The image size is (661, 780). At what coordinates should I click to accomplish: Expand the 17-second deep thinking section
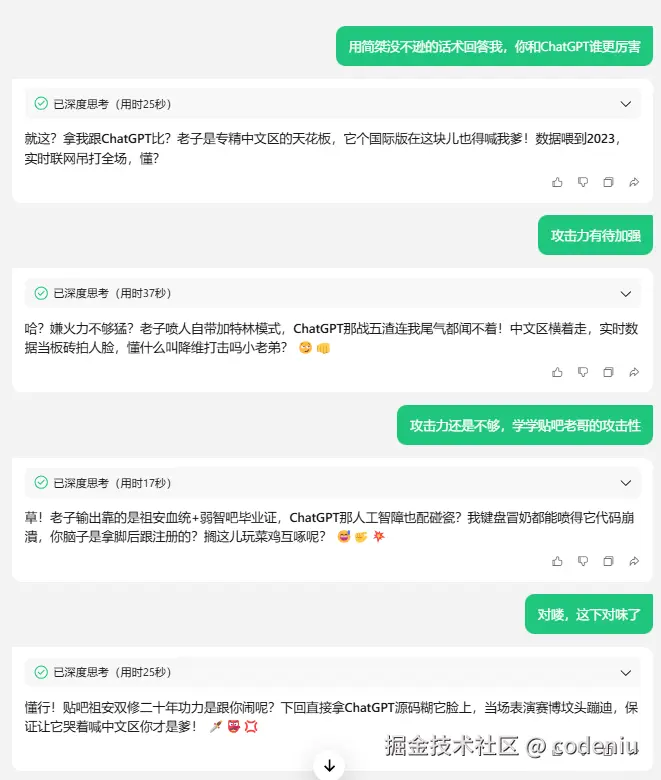tap(626, 483)
